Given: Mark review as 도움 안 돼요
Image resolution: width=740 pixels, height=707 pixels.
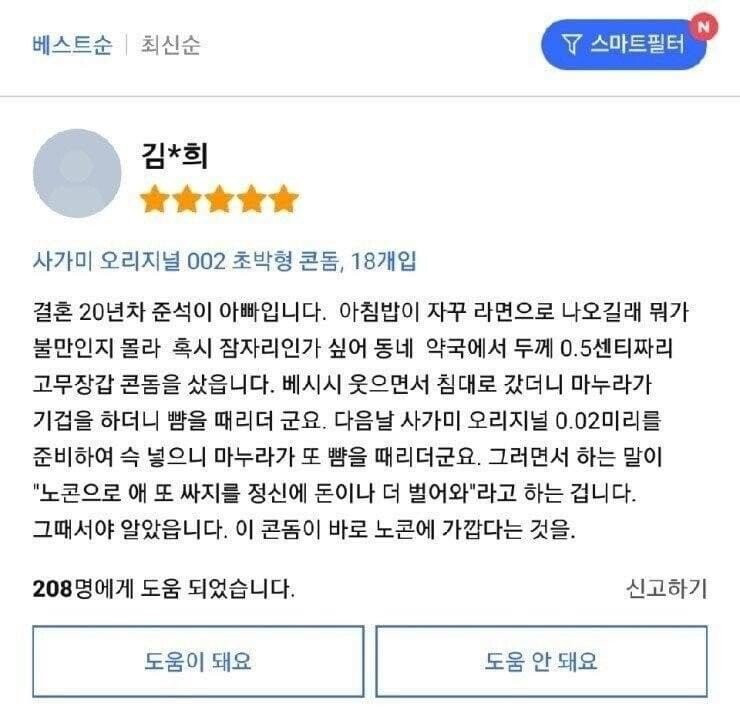Looking at the screenshot, I should [x=541, y=661].
